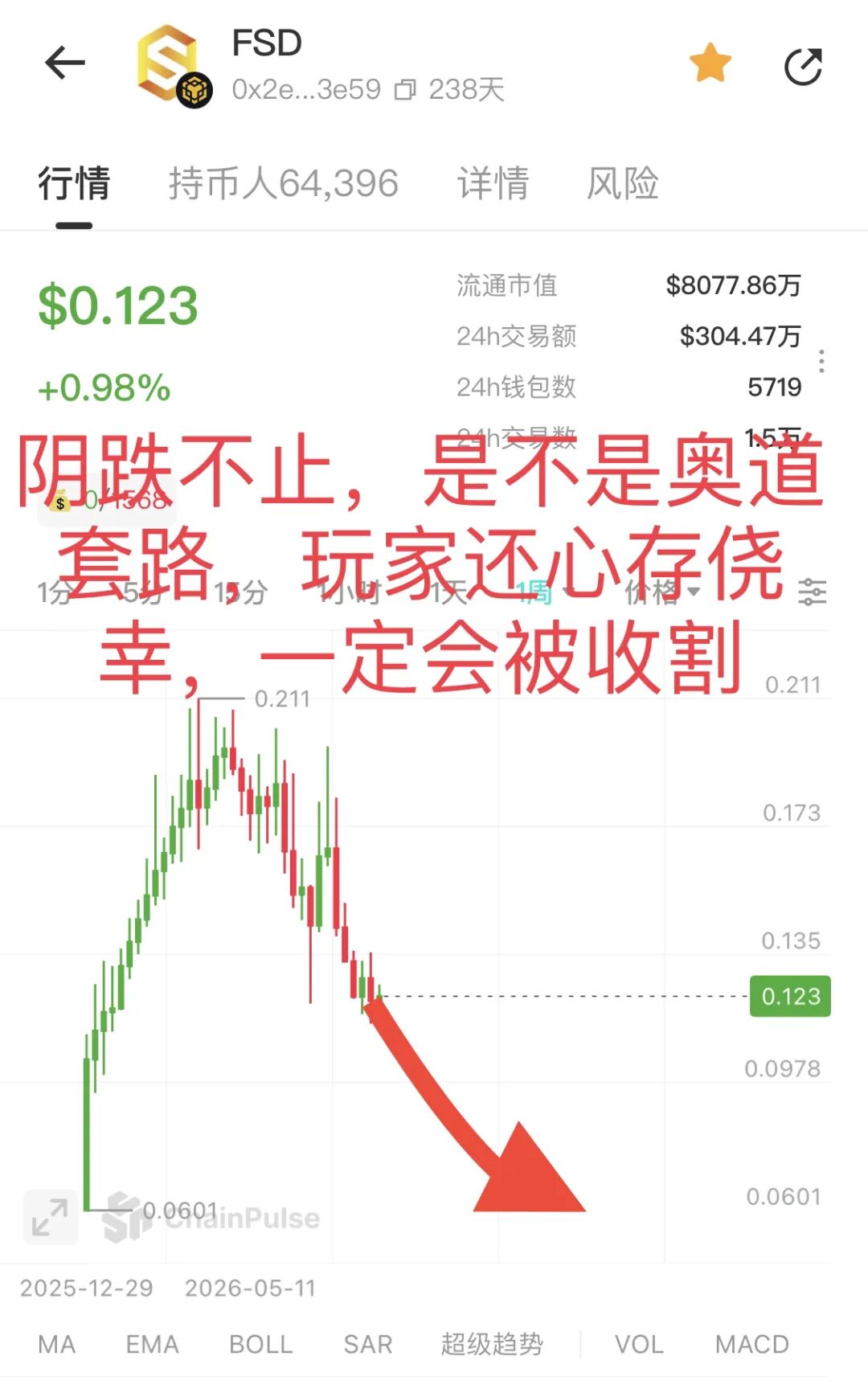Share the FSD token page
Image resolution: width=868 pixels, height=1397 pixels.
pos(803,66)
